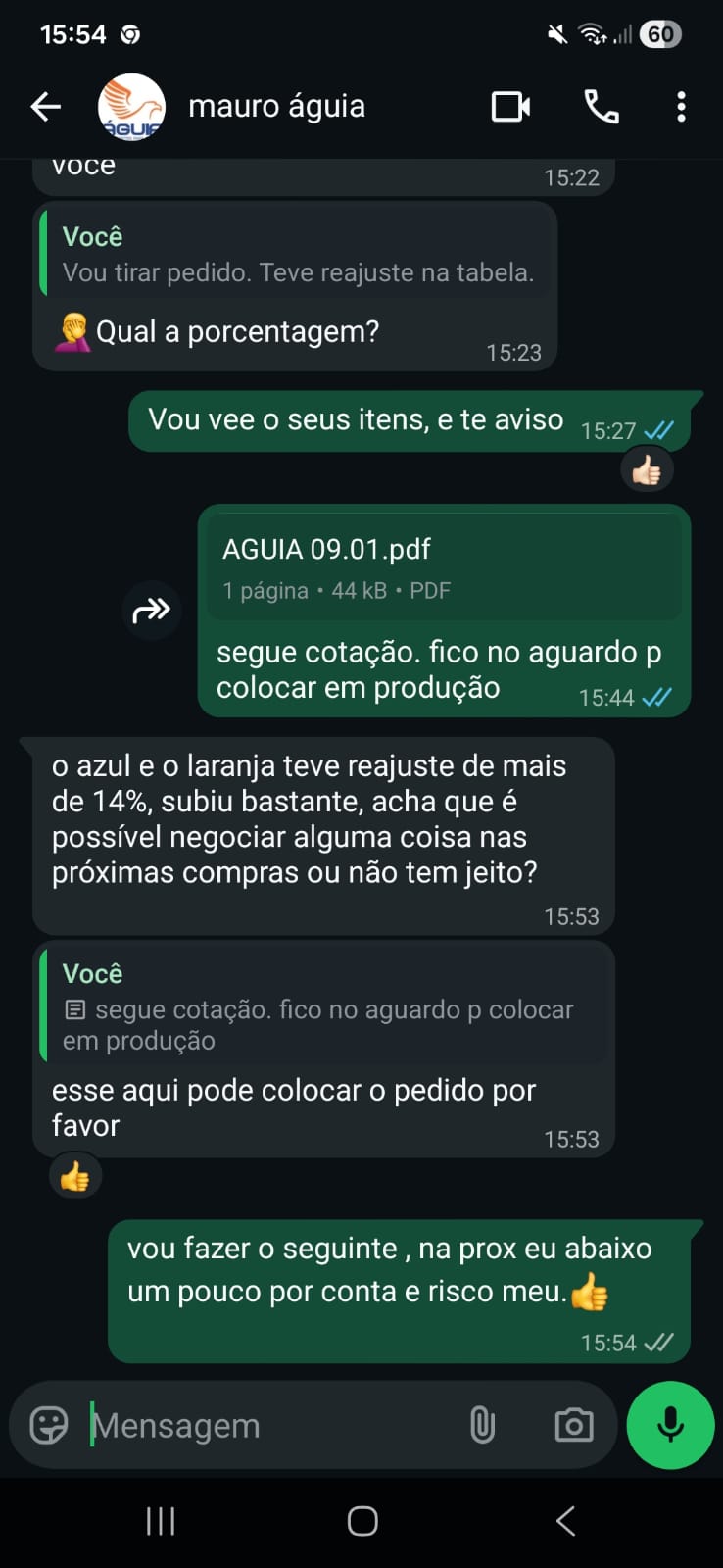
Task: Show recent apps
Action: [x=161, y=1521]
